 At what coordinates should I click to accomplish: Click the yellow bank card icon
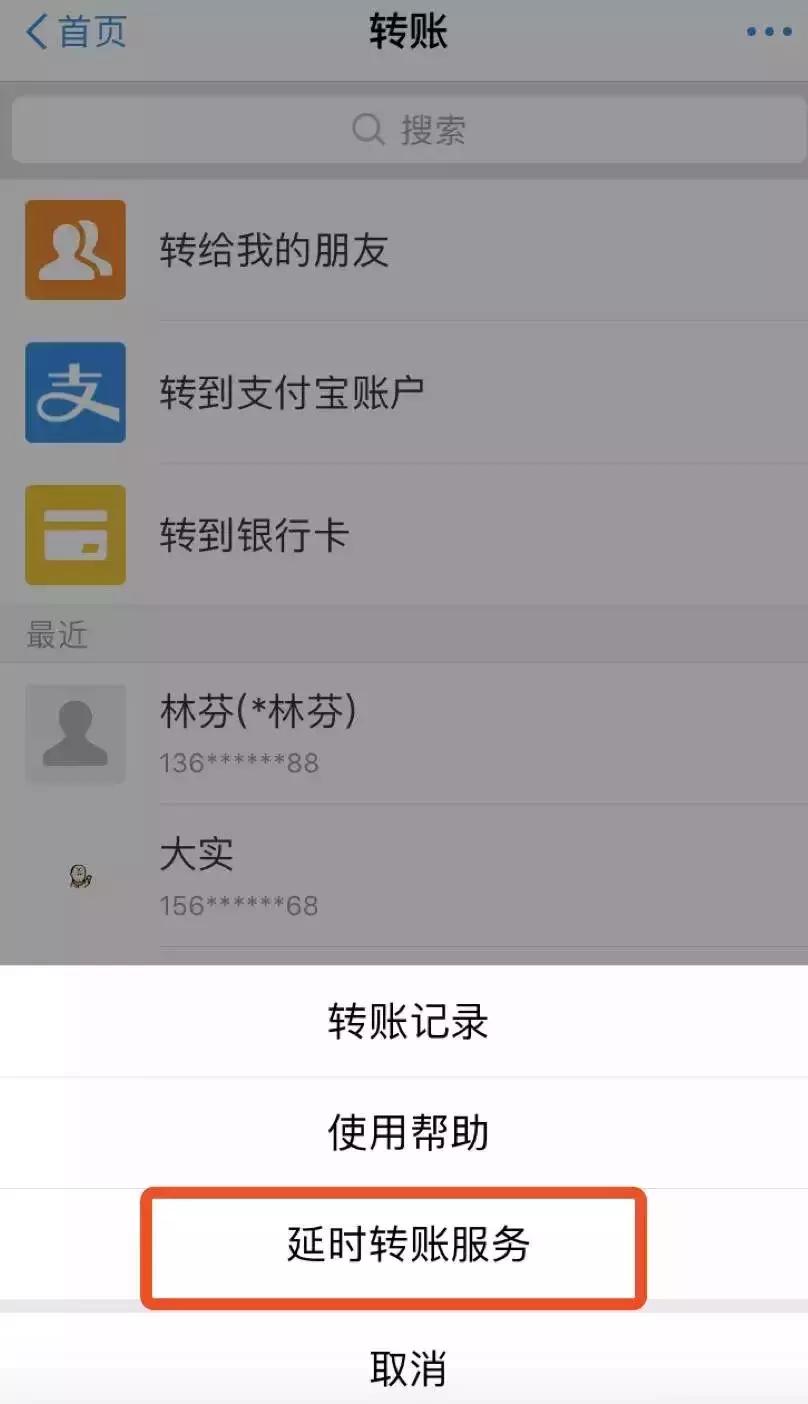coord(75,535)
